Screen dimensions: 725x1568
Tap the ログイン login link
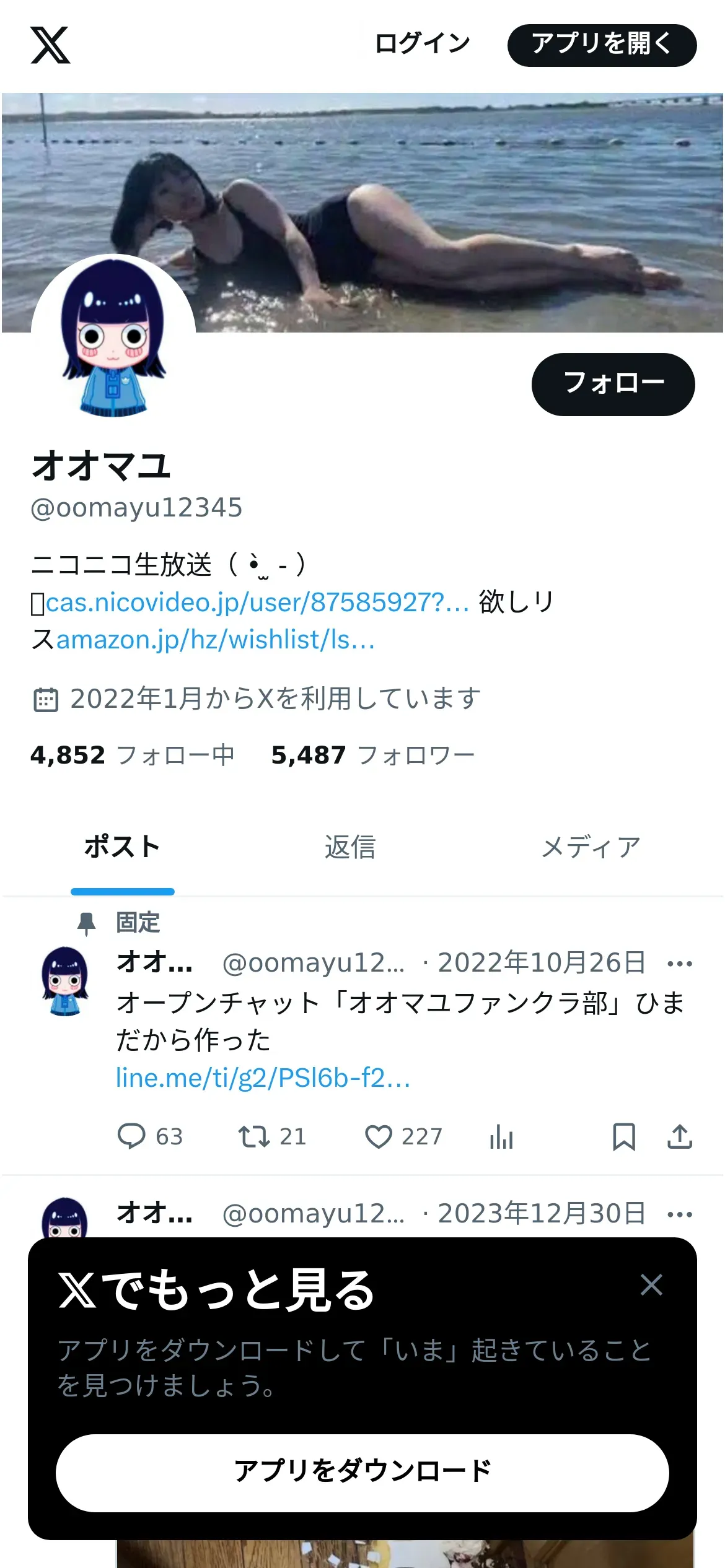click(423, 44)
